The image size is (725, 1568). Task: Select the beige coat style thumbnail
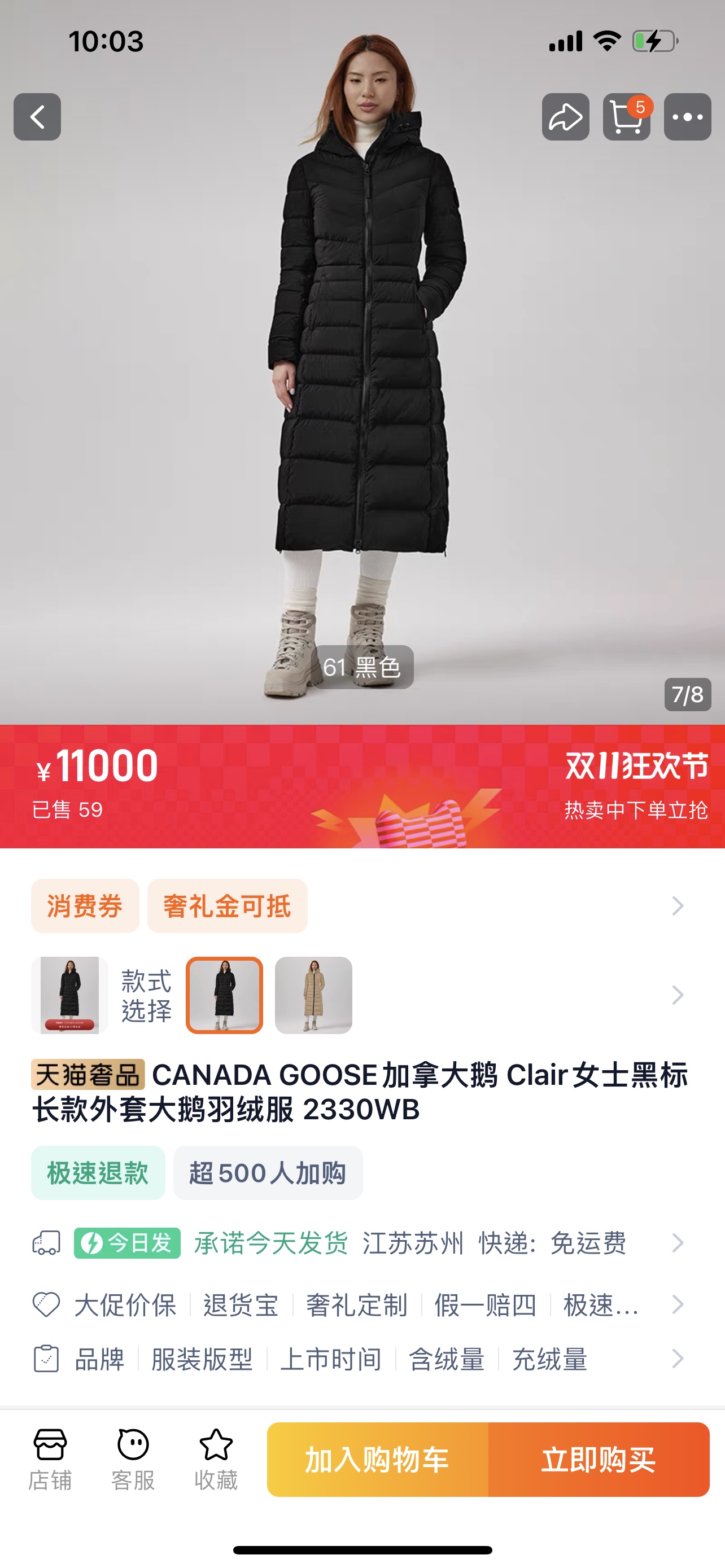click(313, 995)
